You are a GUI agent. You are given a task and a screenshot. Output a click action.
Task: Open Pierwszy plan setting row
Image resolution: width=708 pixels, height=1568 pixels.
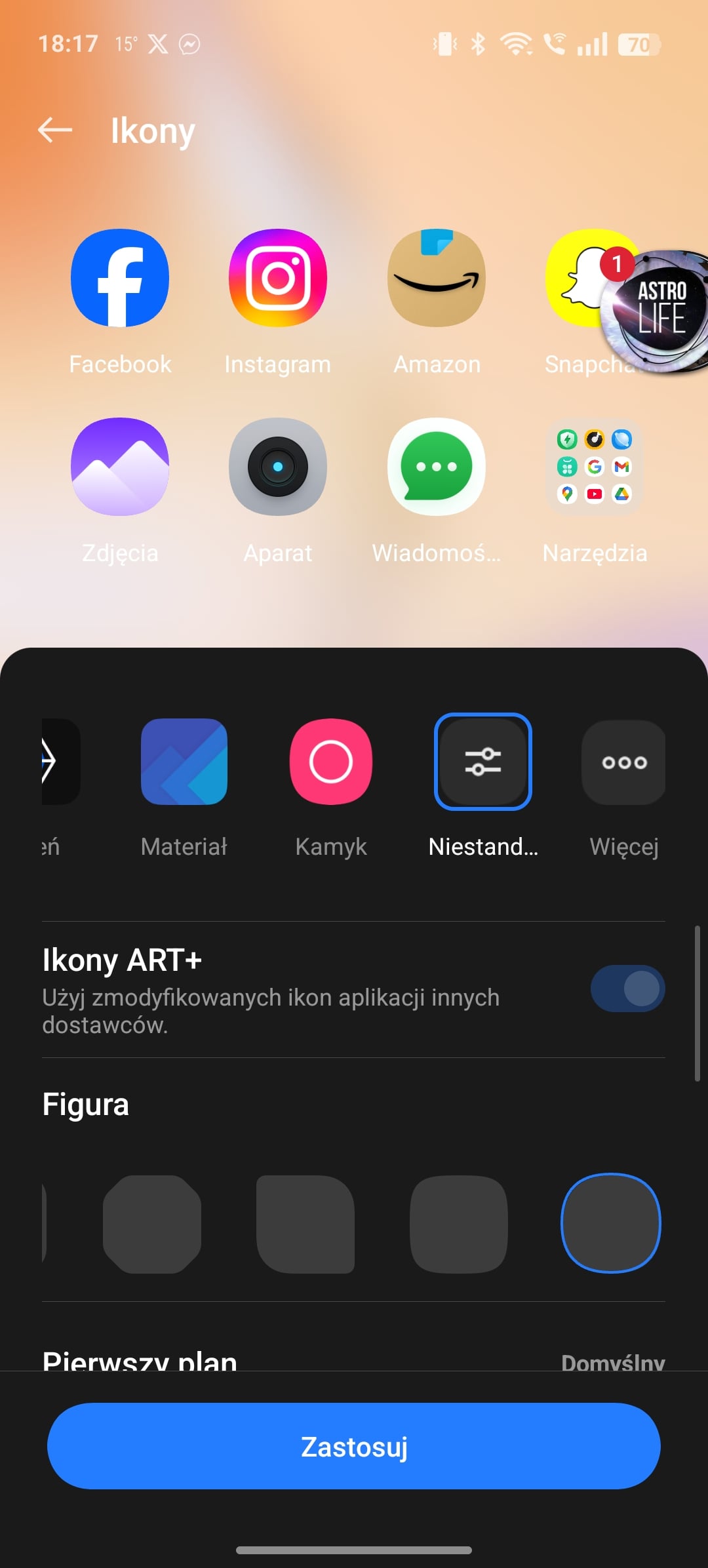354,1360
